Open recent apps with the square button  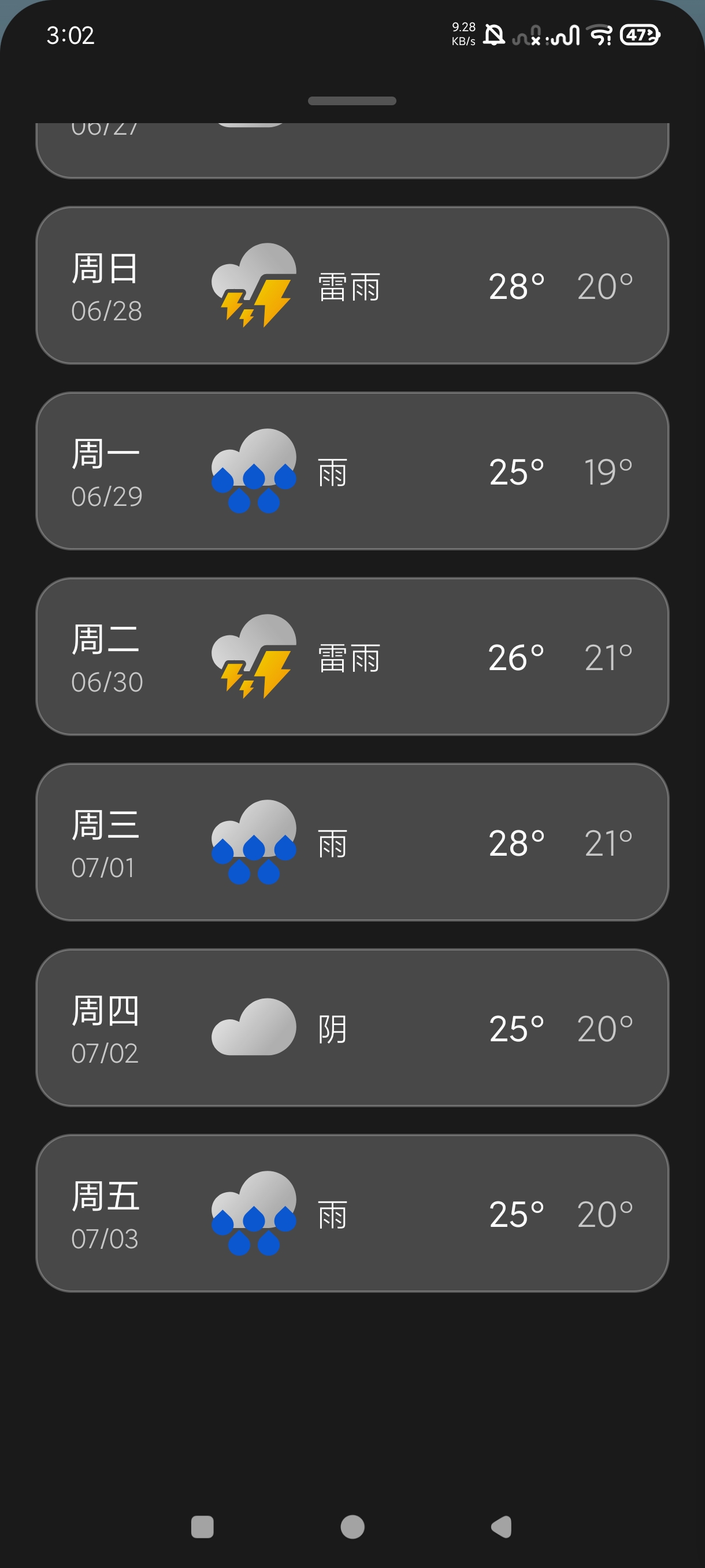203,1526
